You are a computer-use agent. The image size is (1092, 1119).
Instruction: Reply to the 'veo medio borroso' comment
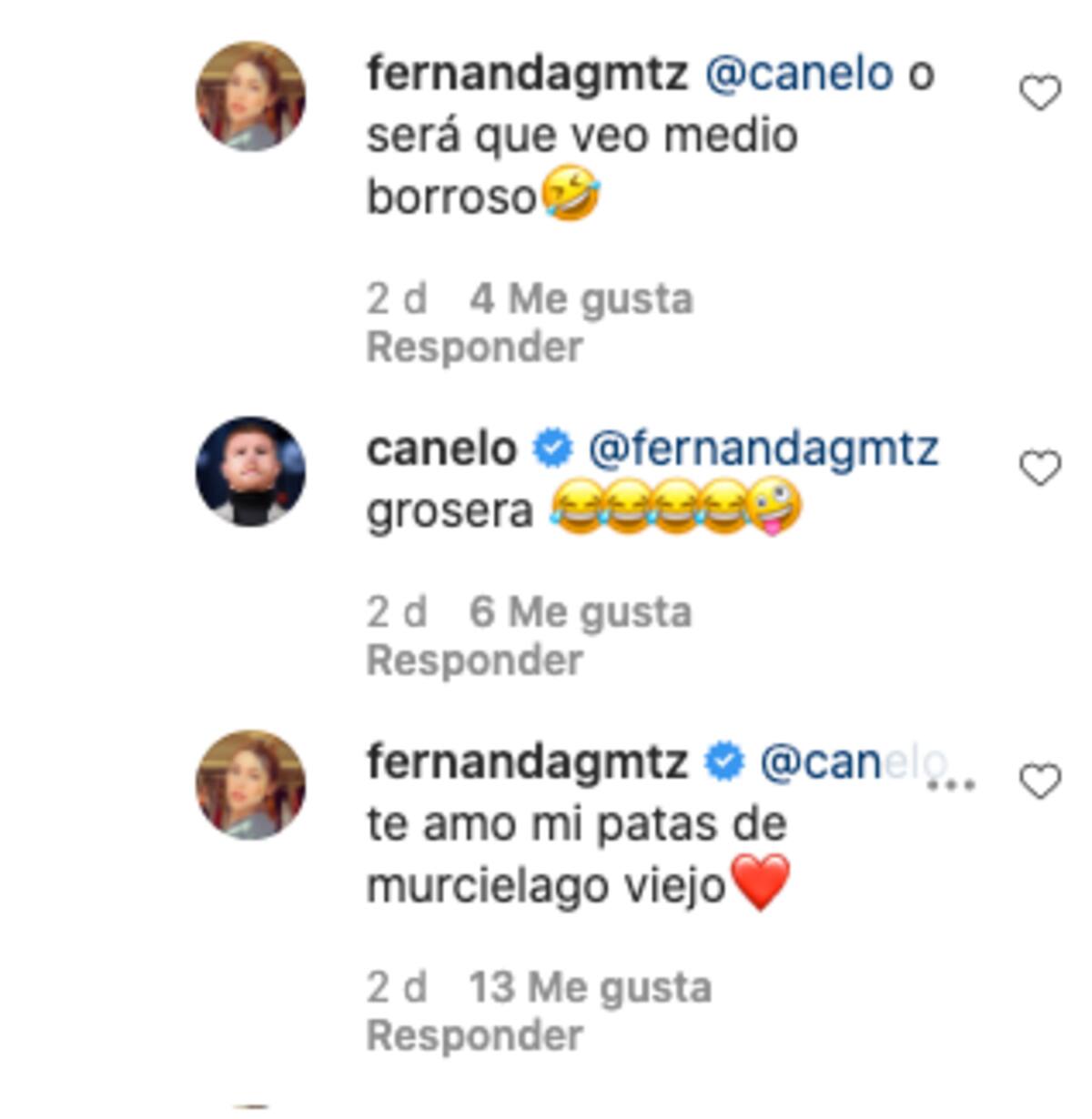[x=474, y=348]
